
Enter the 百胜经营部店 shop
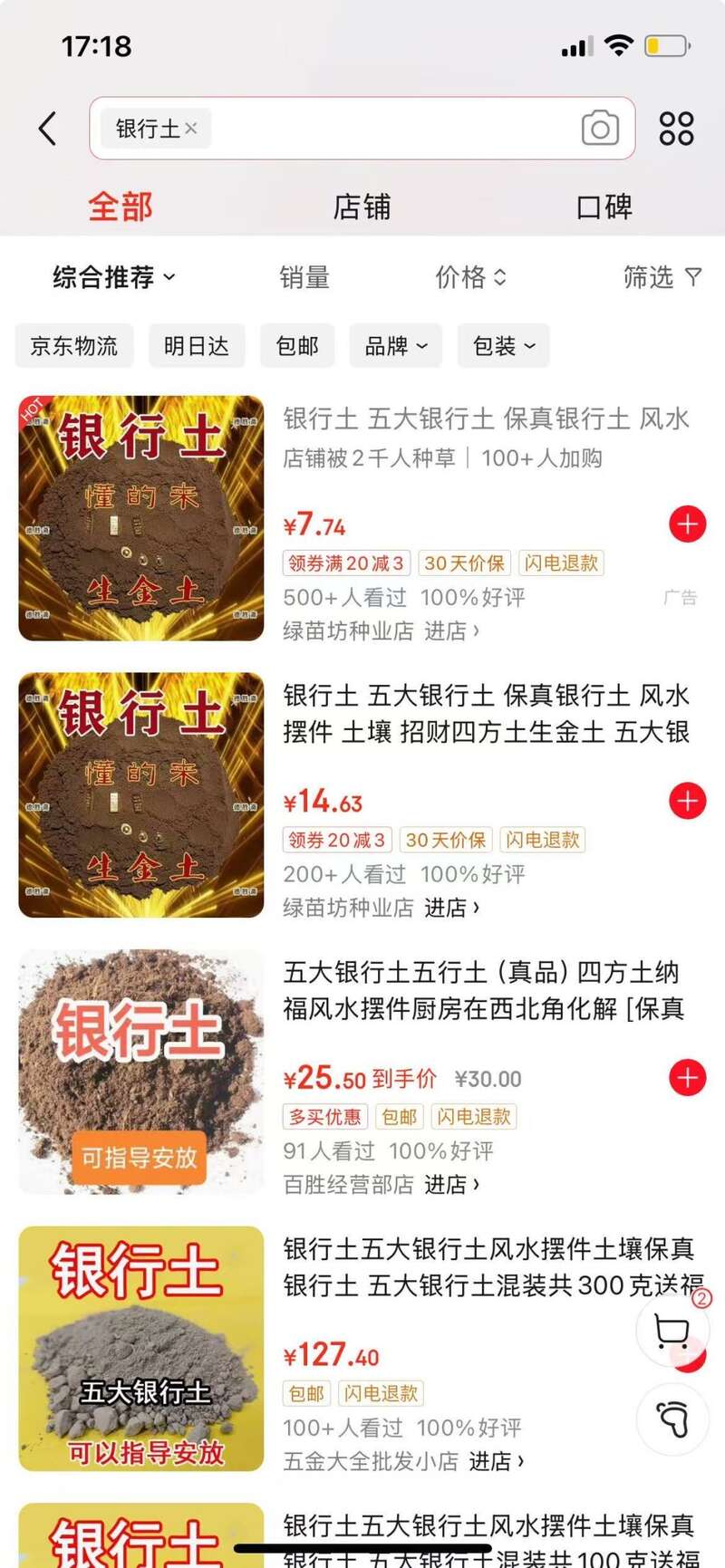[x=450, y=1184]
